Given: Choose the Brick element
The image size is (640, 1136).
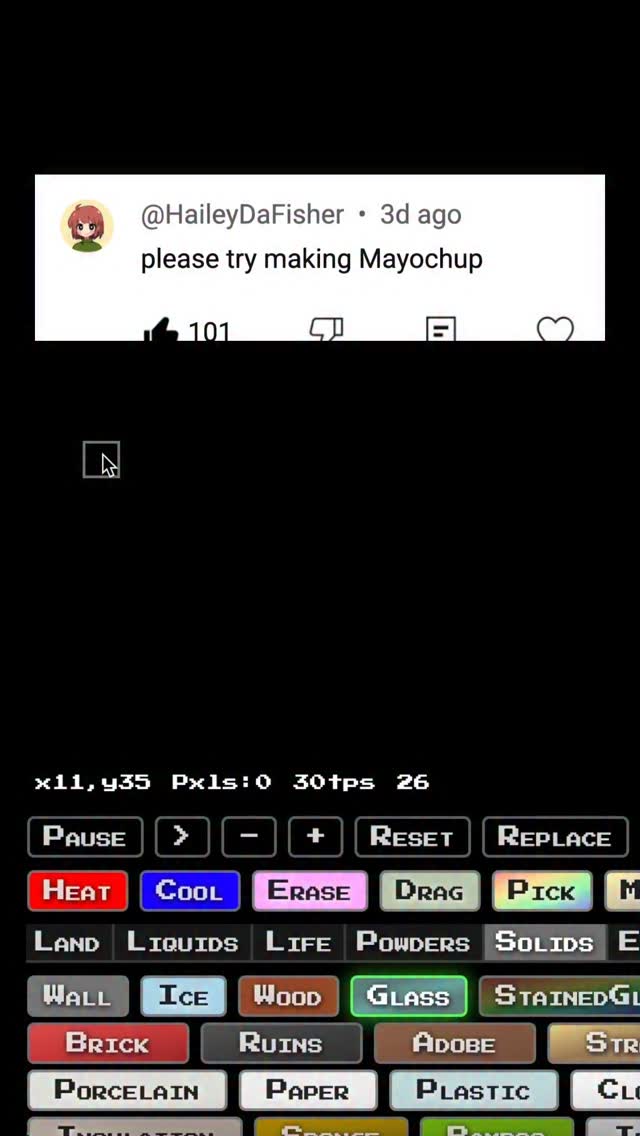Looking at the screenshot, I should coord(108,1043).
